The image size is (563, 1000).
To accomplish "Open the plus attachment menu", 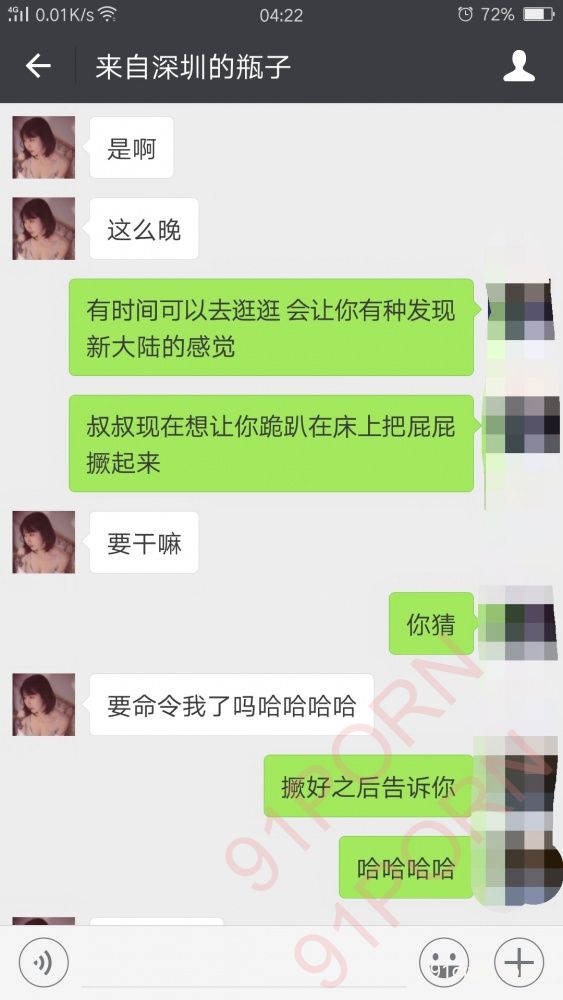I will click(519, 962).
